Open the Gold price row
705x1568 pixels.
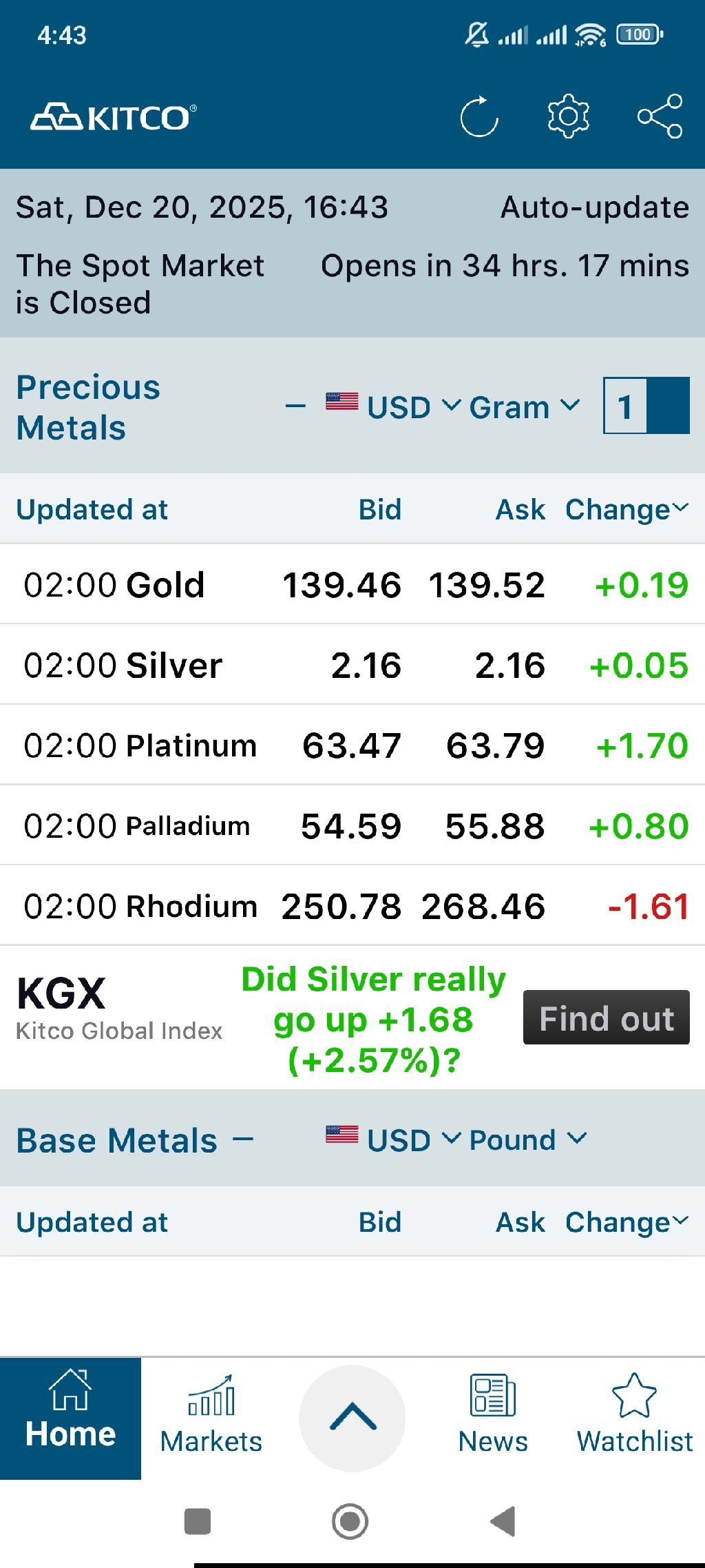click(x=352, y=585)
